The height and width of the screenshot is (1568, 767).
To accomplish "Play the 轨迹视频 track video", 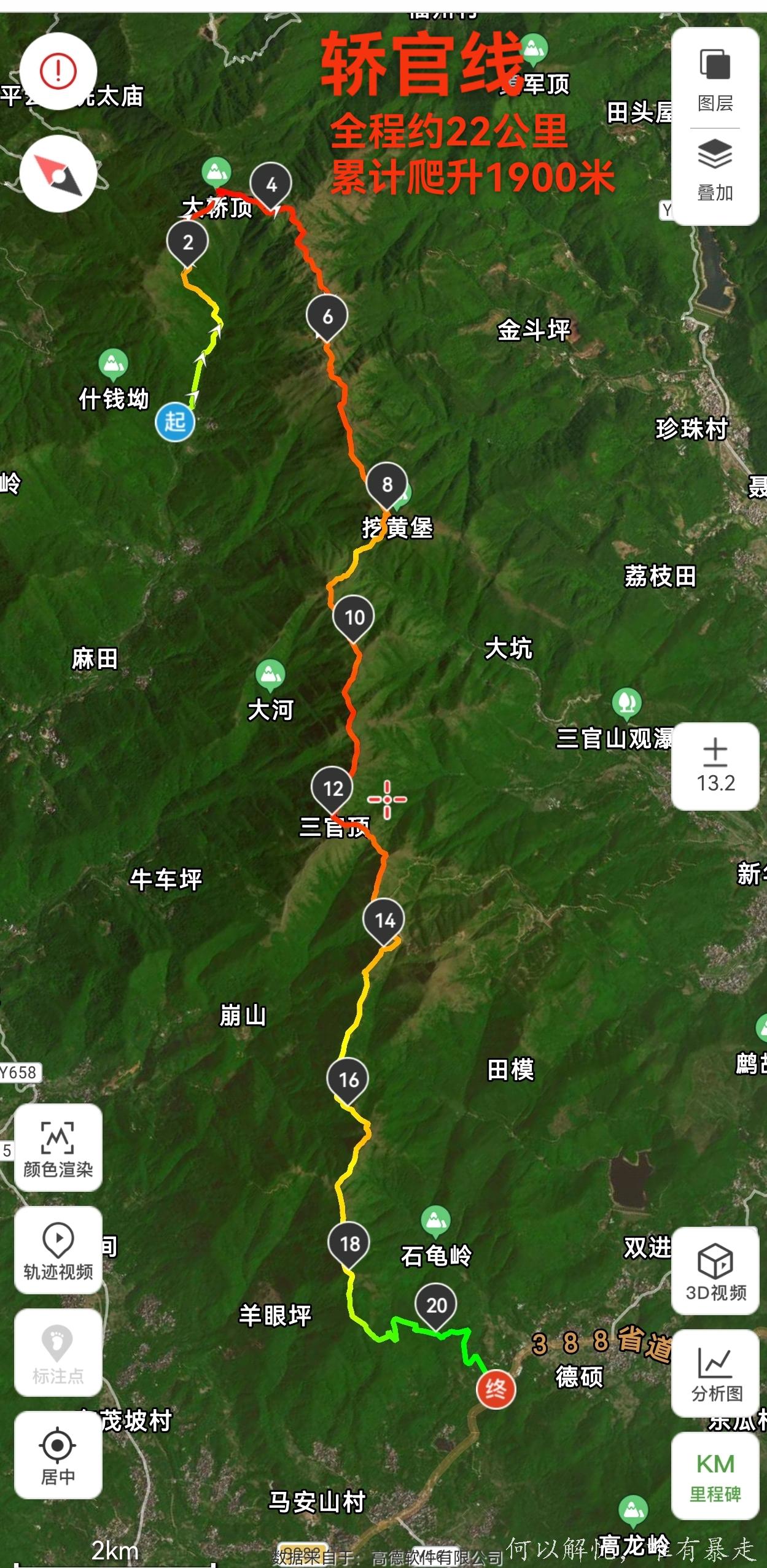I will tap(58, 1250).
